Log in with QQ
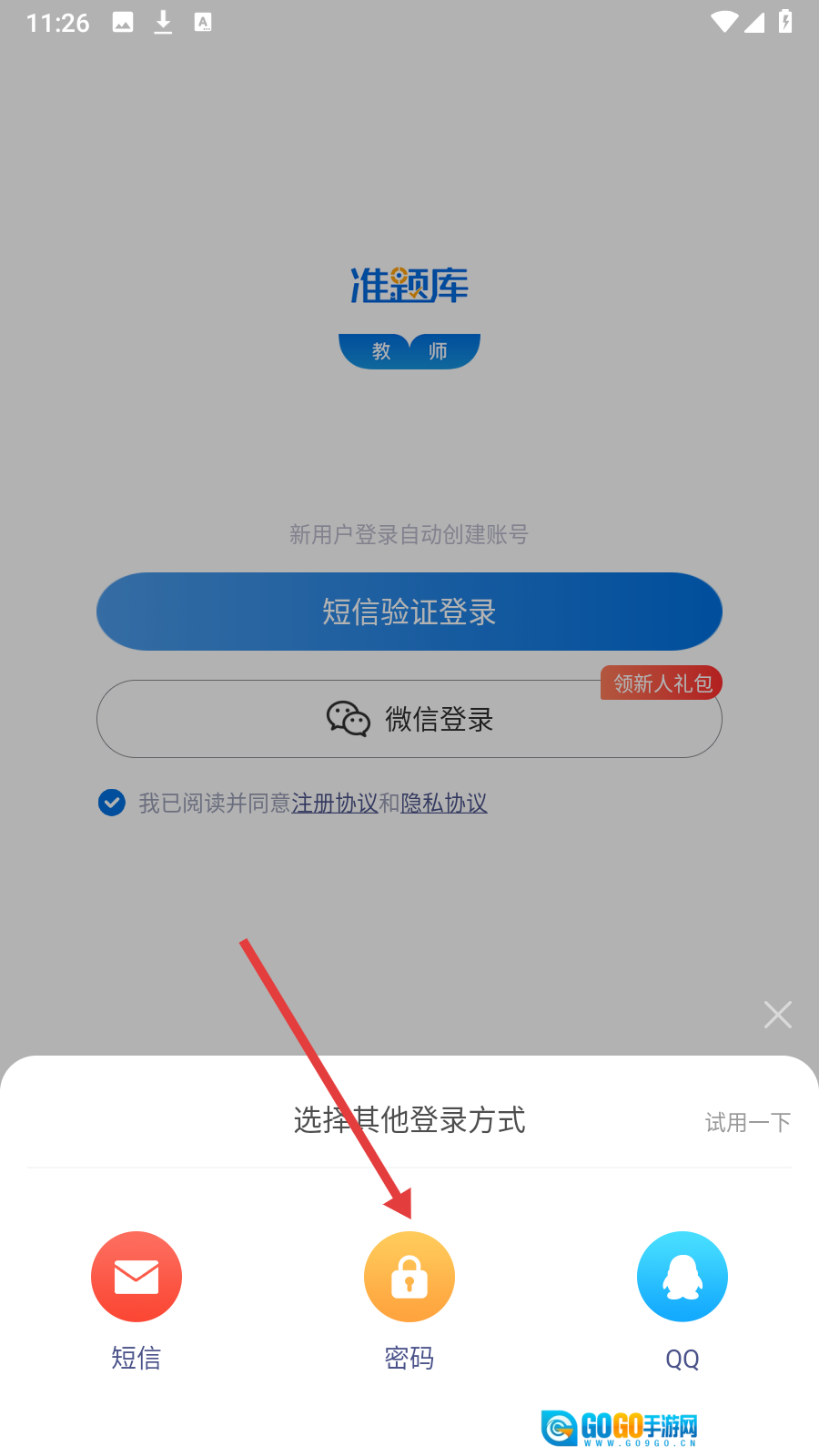Viewport: 819px width, 1456px height. click(x=682, y=1277)
